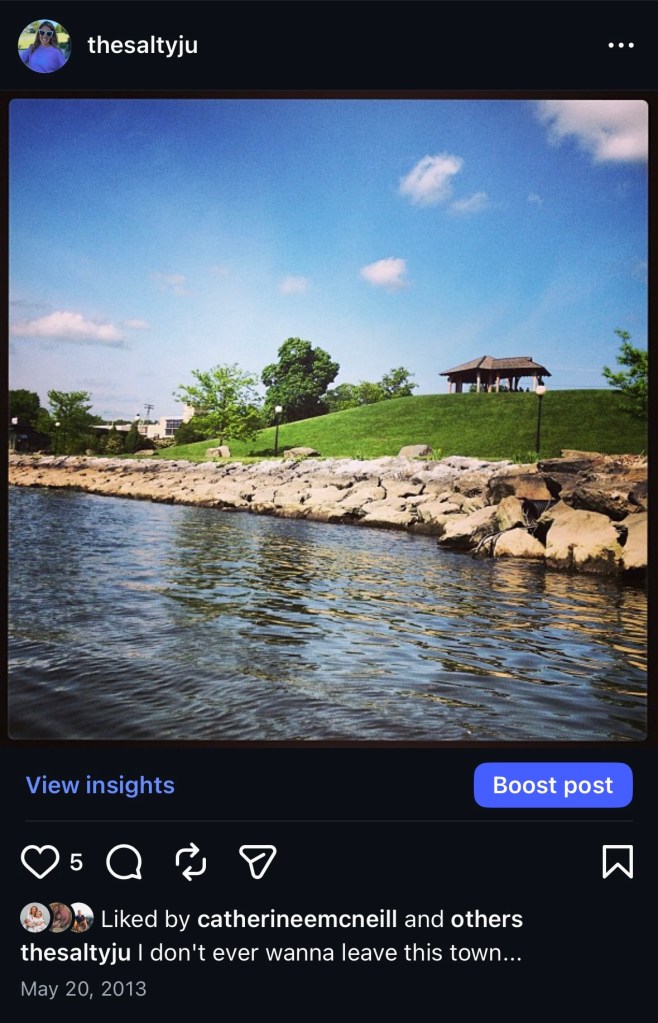This screenshot has width=658, height=1023.
Task: View insights for this post
Action: pyautogui.click(x=100, y=785)
